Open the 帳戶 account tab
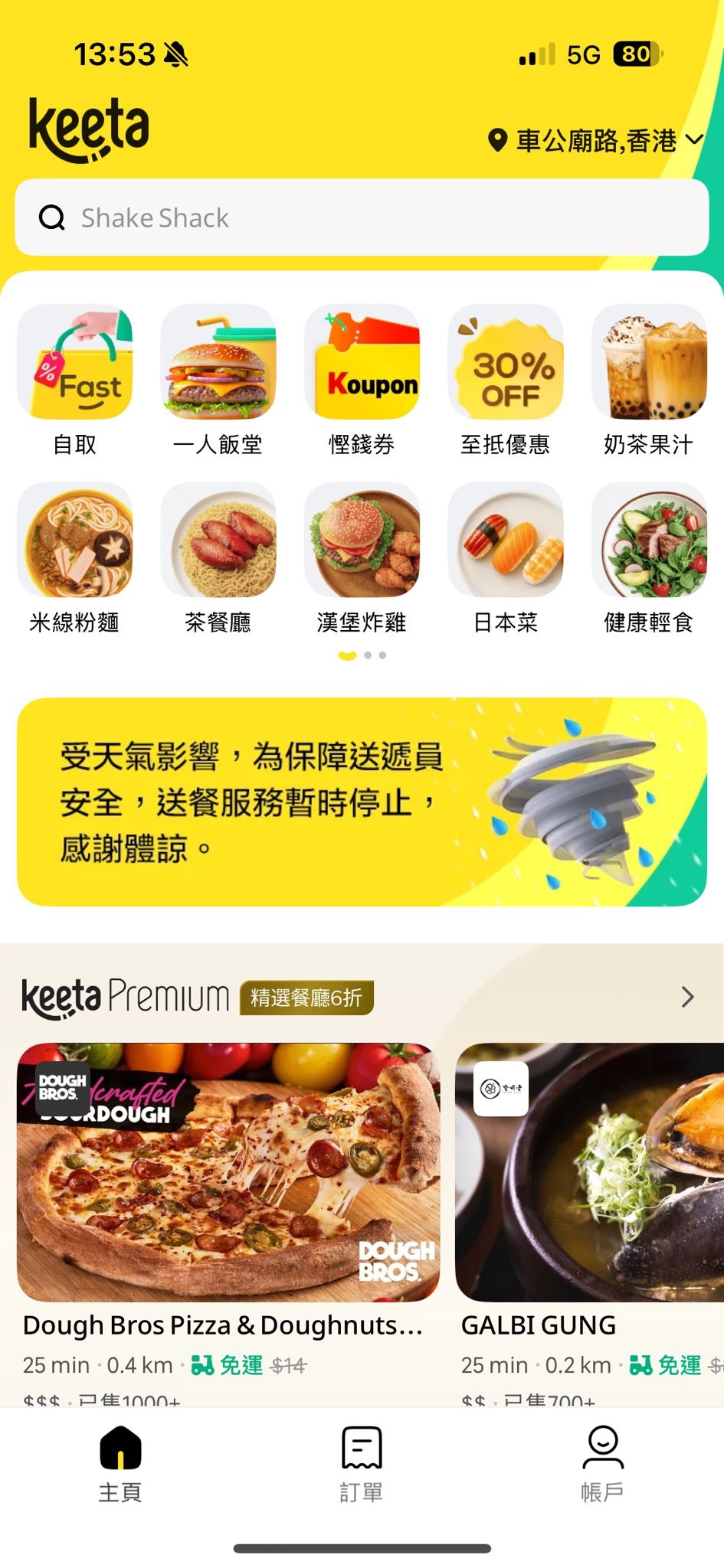Viewport: 724px width, 1568px height. tap(603, 1464)
